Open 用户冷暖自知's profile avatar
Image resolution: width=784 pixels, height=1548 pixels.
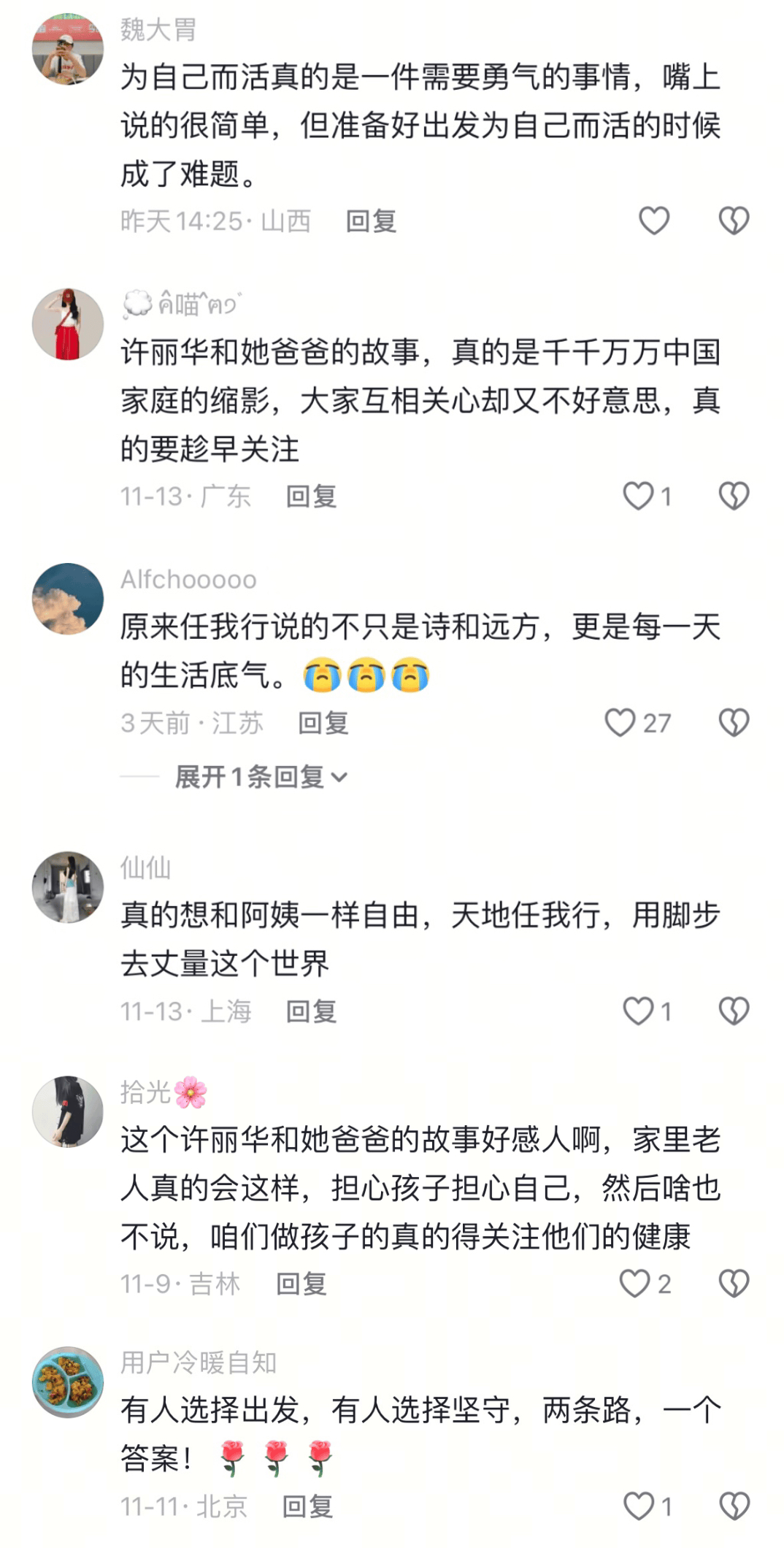coord(68,1382)
